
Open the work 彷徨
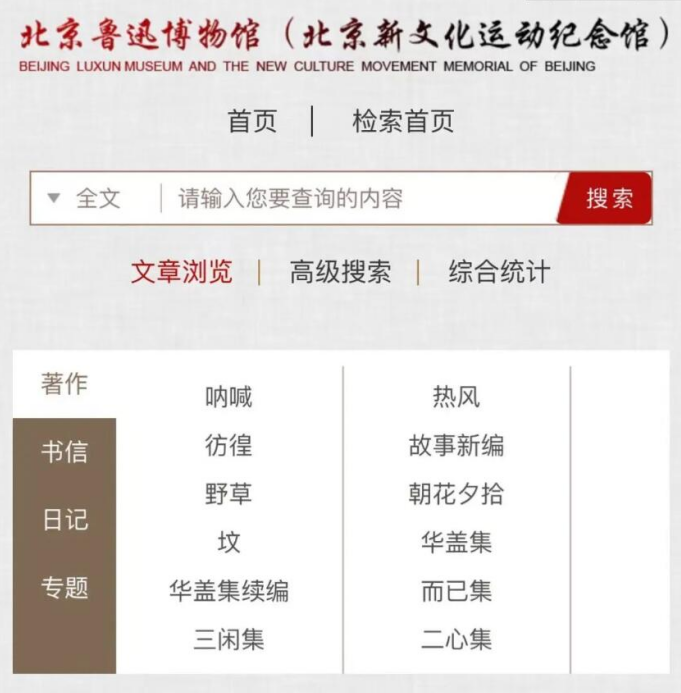pyautogui.click(x=228, y=446)
